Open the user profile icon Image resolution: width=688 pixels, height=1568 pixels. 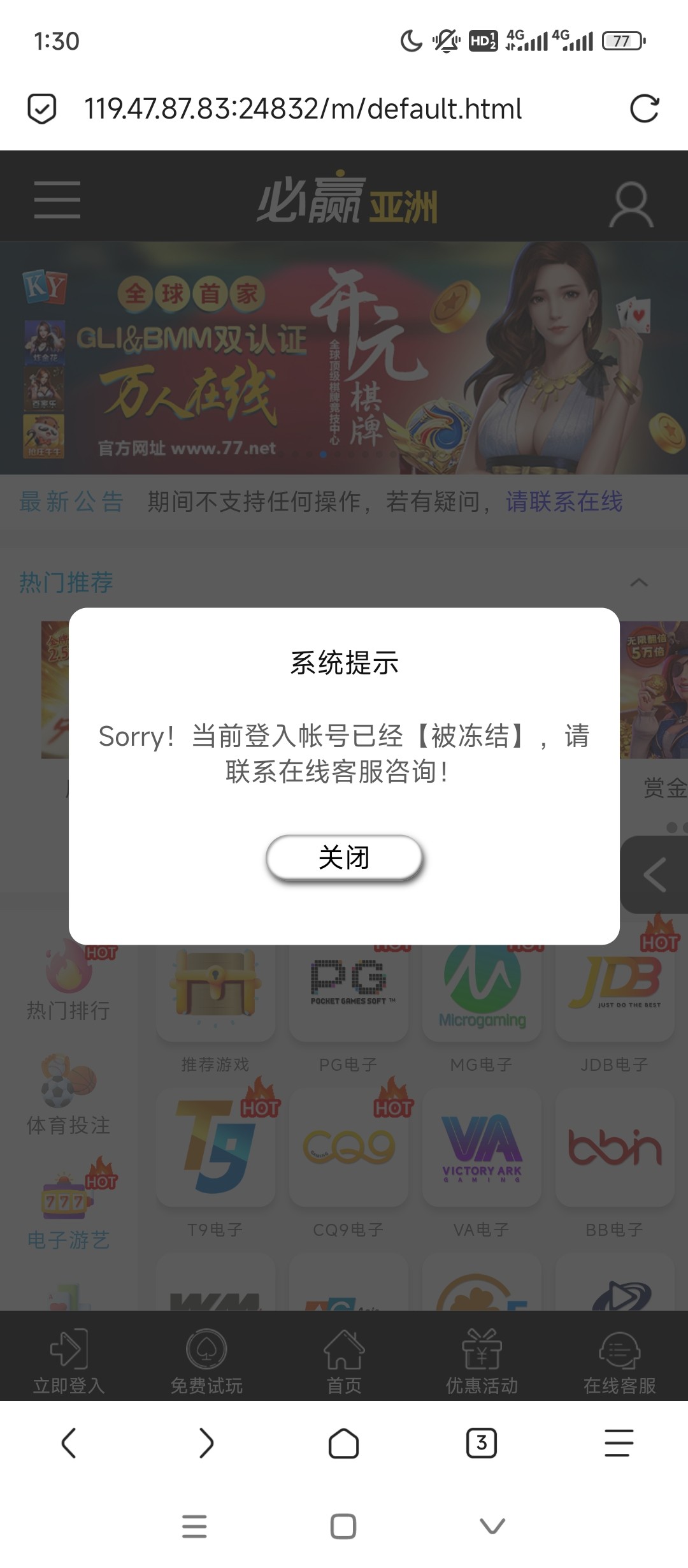coord(631,205)
